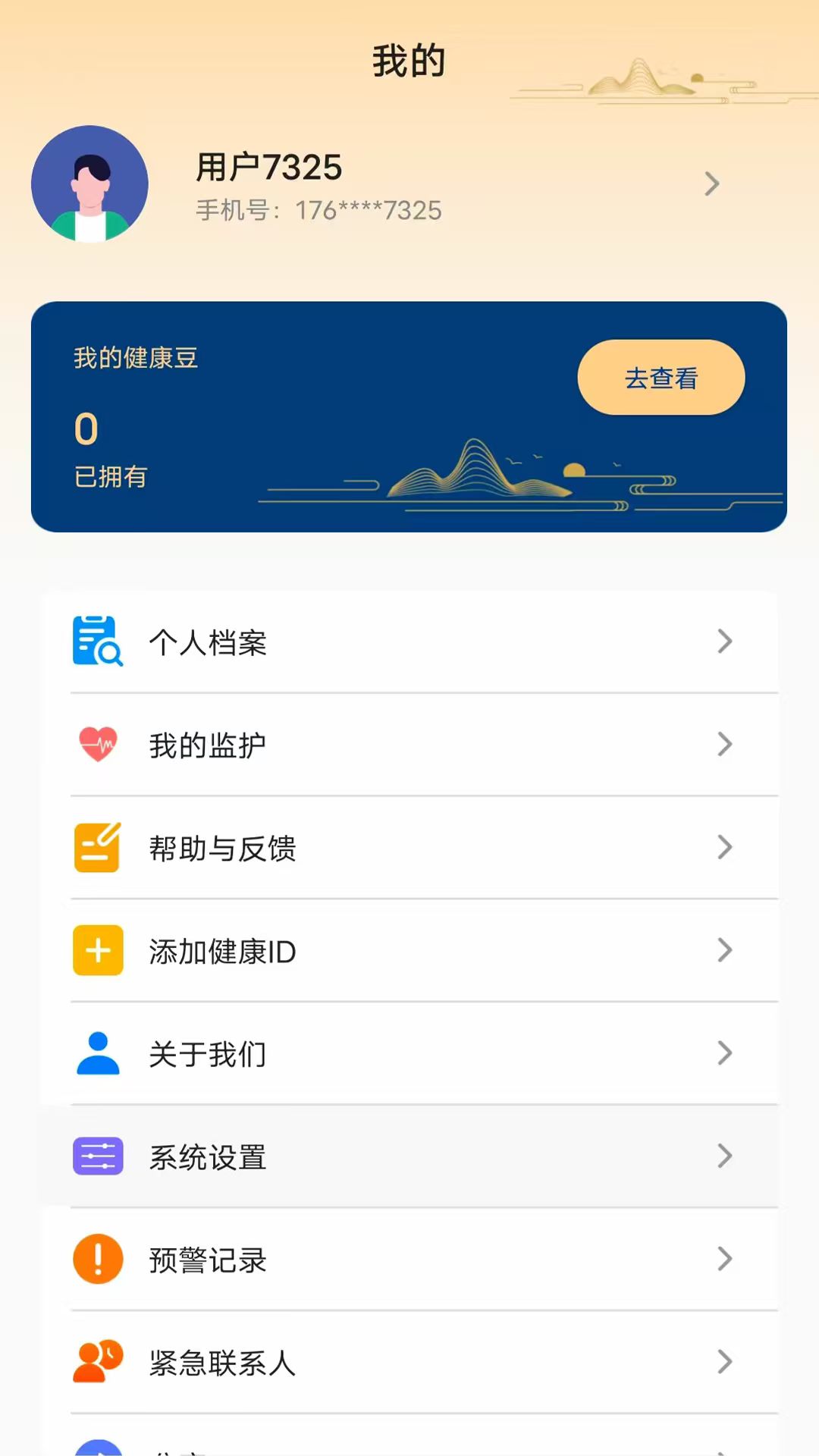Screen dimensions: 819x1456
Task: Select the orange pencil icon next to 帮助与反馈
Action: tap(96, 847)
